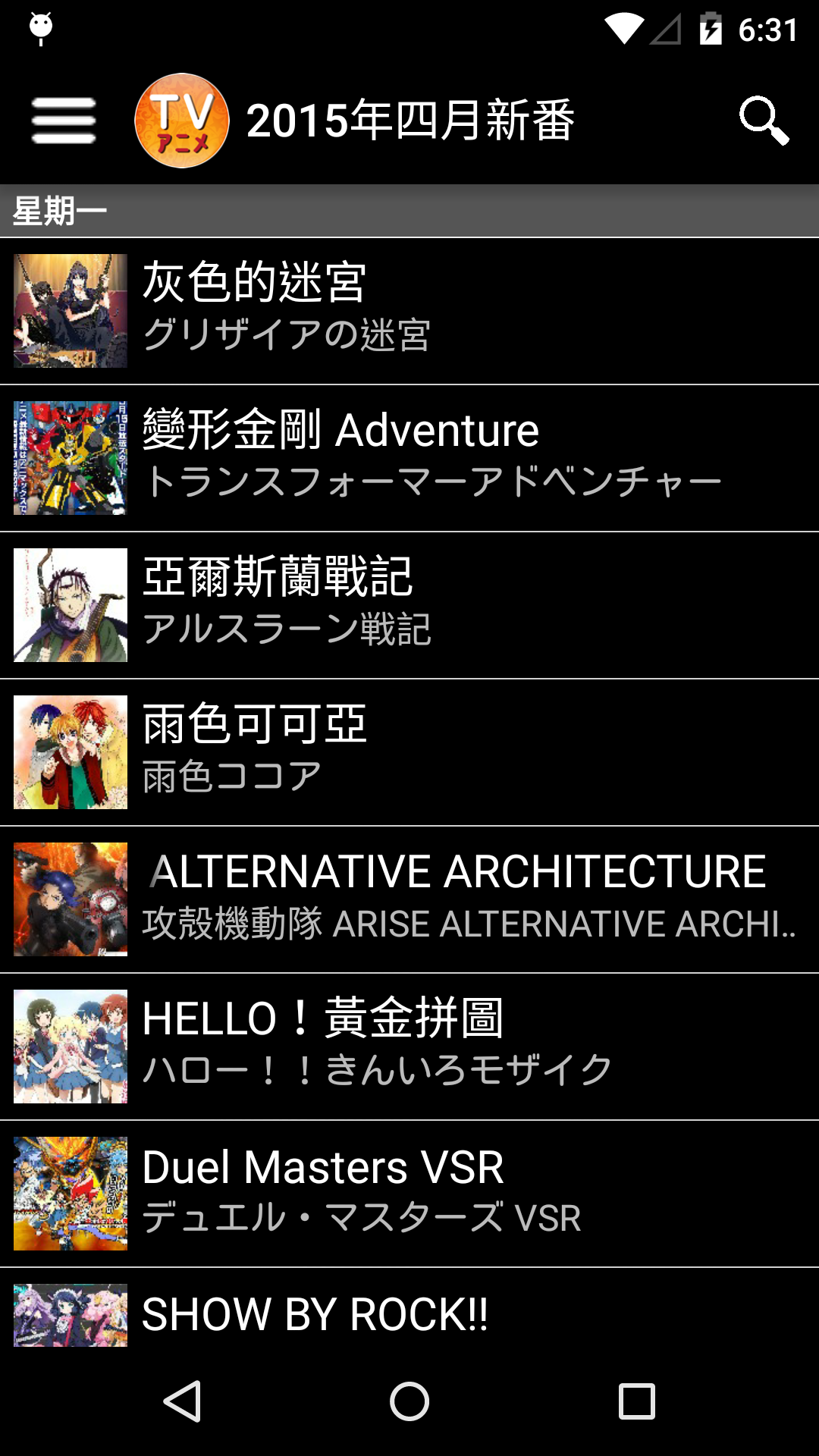This screenshot has width=819, height=1456.
Task: Open the navigation drawer menu
Action: point(64,118)
